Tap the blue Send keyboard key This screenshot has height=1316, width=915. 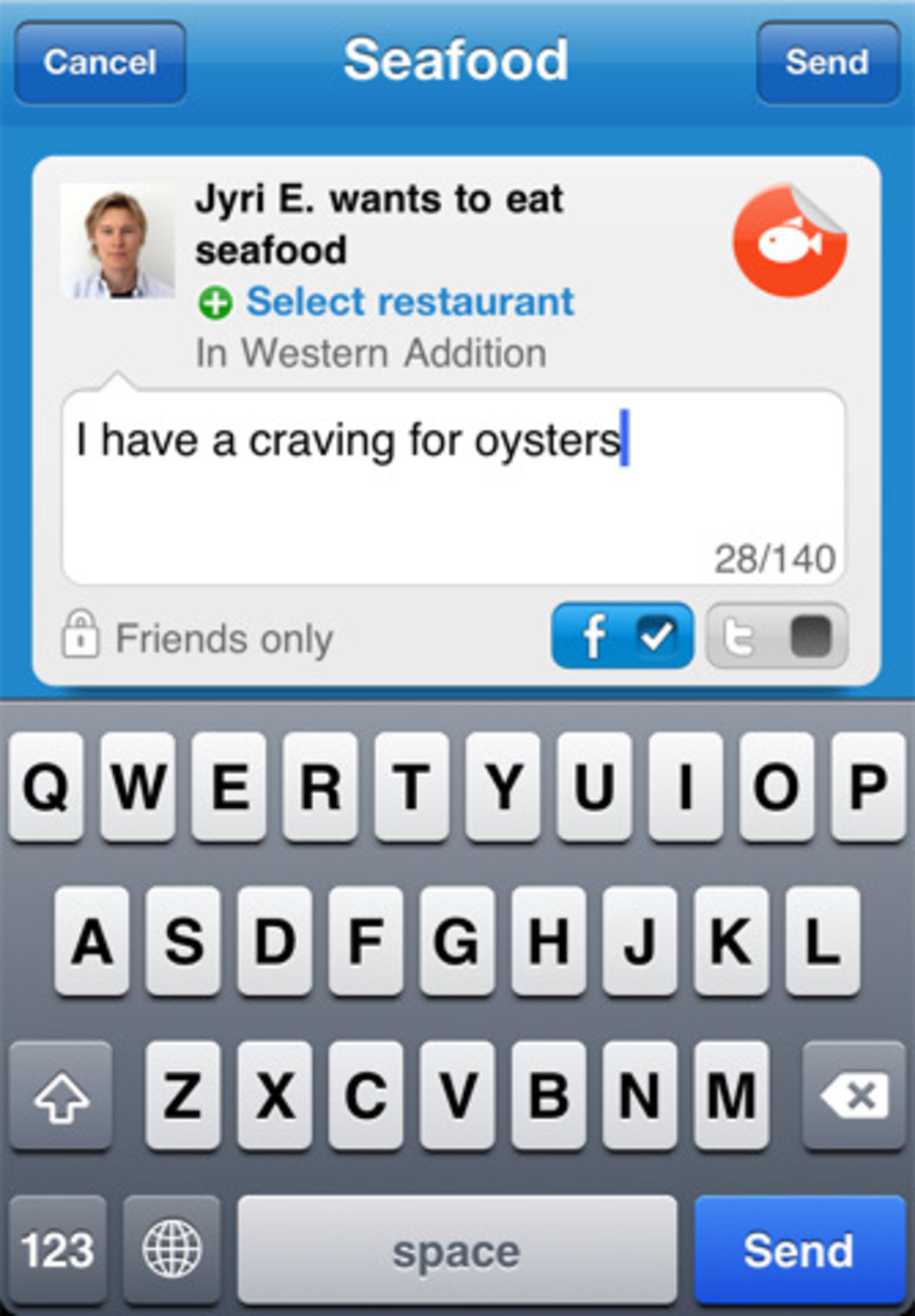tap(798, 1250)
